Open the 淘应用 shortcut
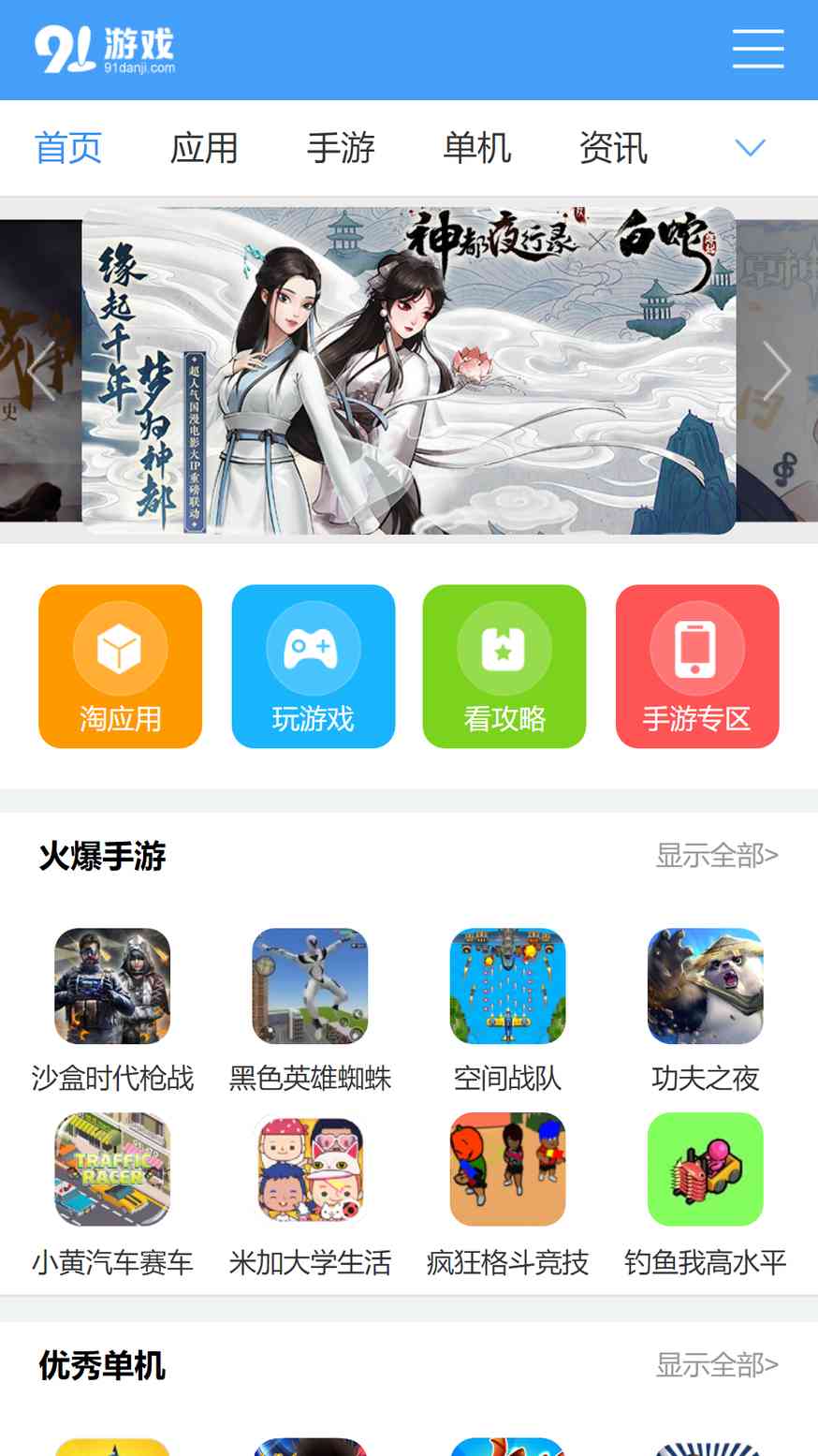 120,667
